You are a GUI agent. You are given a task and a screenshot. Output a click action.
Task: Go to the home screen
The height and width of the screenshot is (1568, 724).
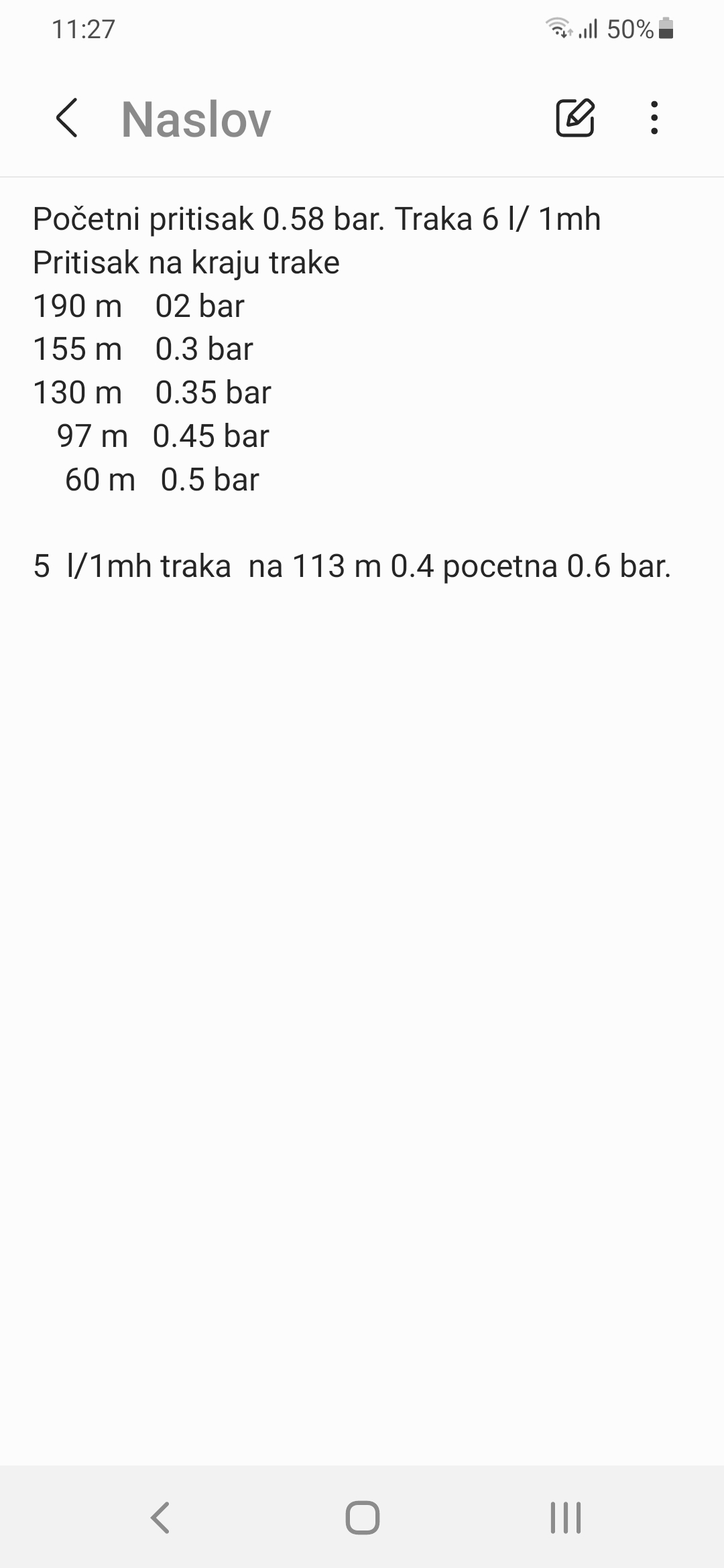[363, 1518]
